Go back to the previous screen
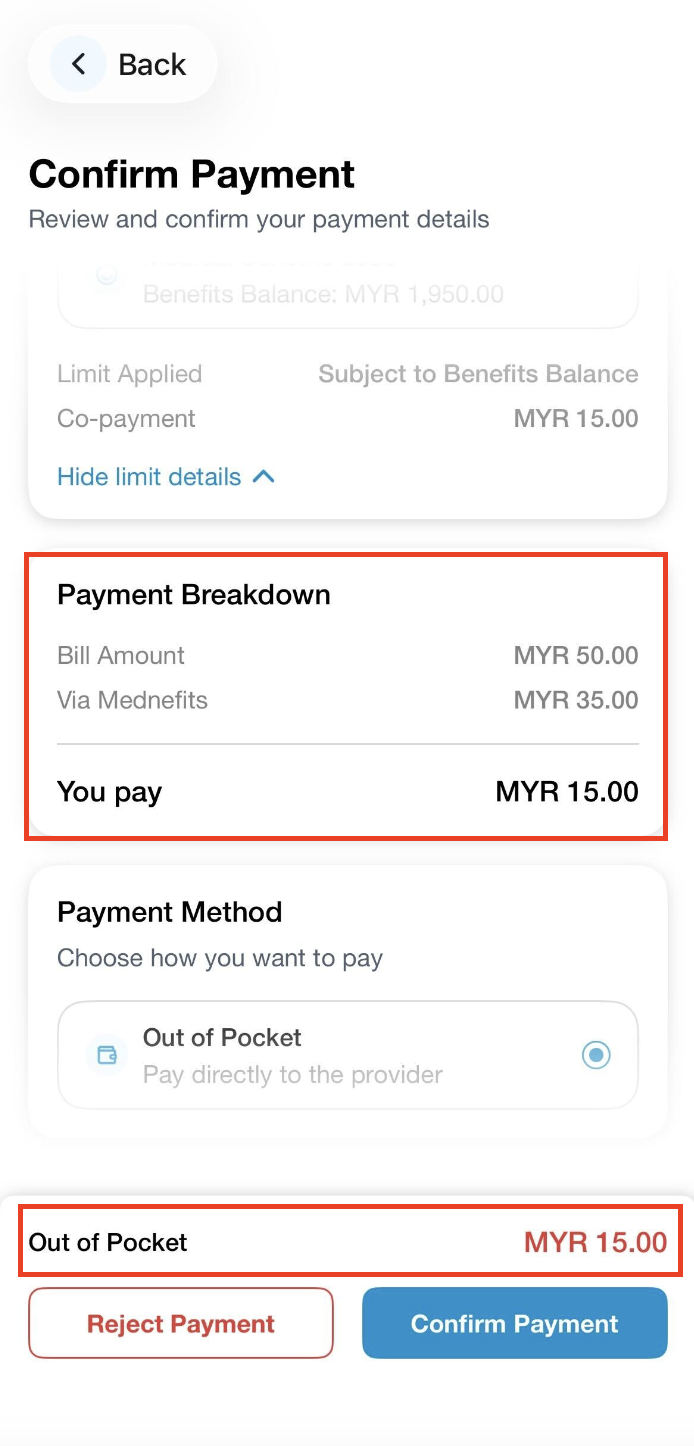694x1446 pixels. pos(123,65)
